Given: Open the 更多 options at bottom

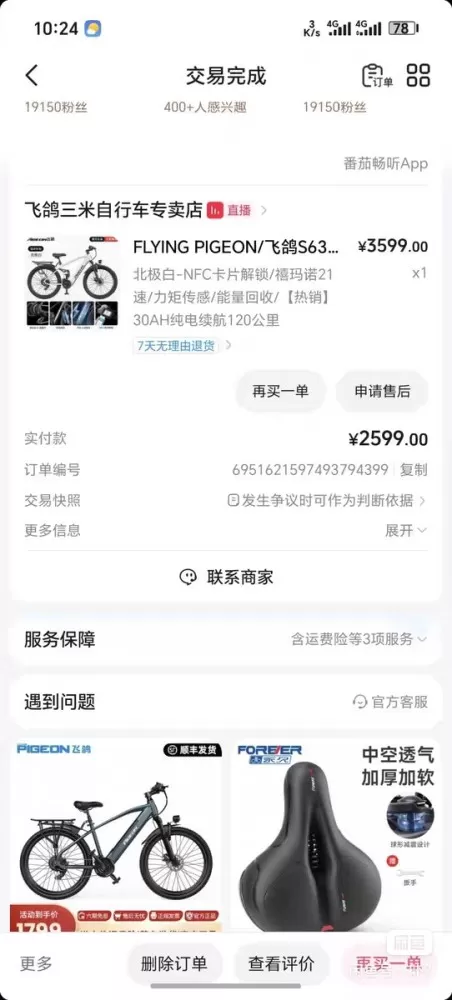Looking at the screenshot, I should (36, 964).
